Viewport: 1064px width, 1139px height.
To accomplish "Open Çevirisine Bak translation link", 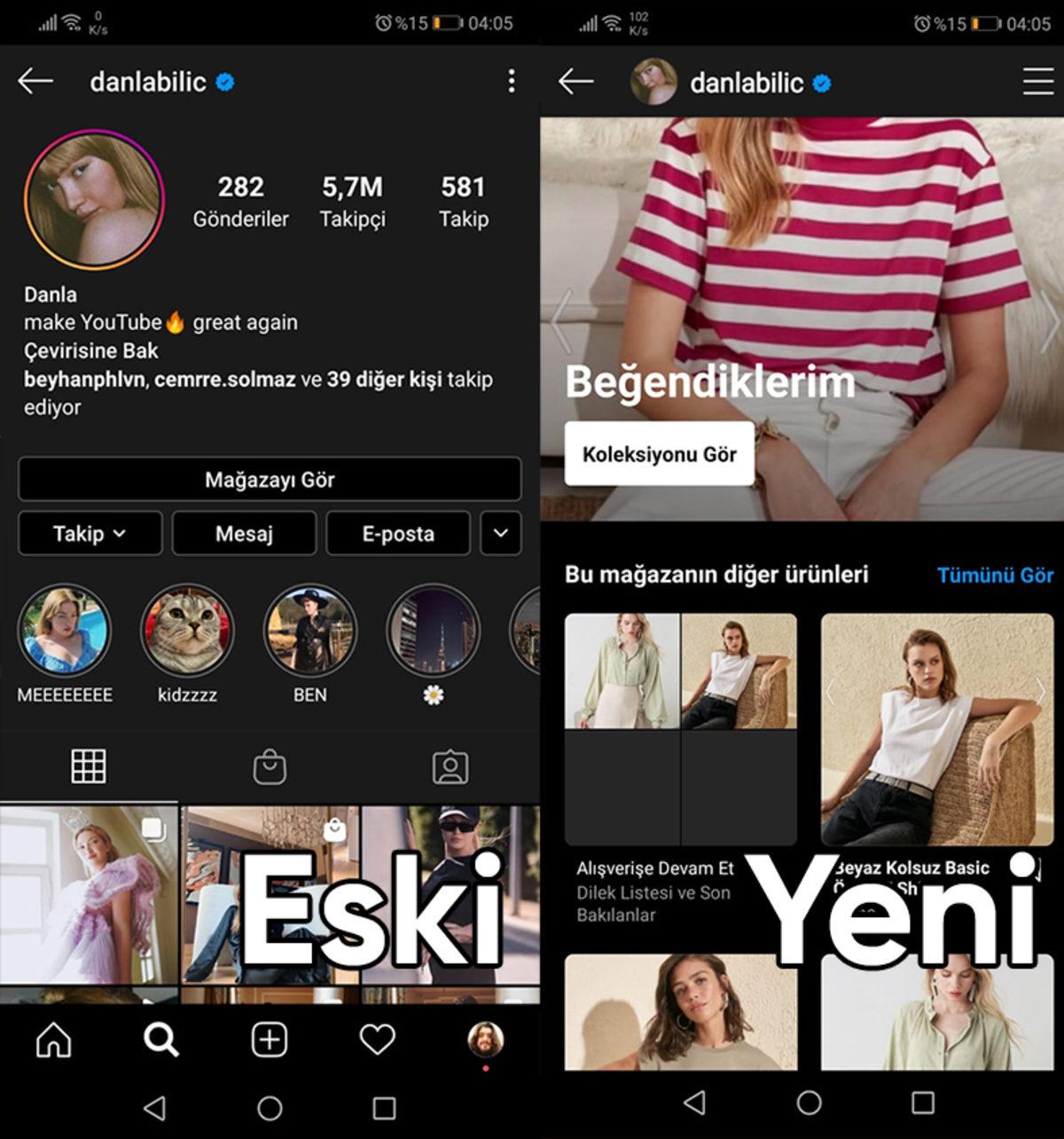I will (x=90, y=350).
